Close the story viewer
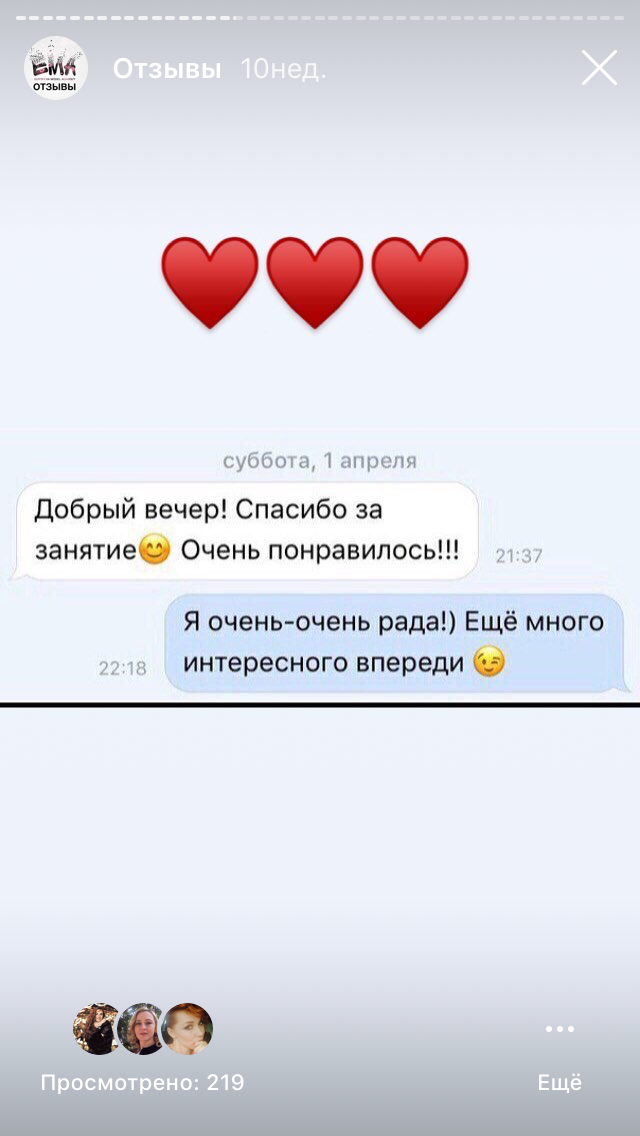640x1136 pixels. pyautogui.click(x=599, y=68)
